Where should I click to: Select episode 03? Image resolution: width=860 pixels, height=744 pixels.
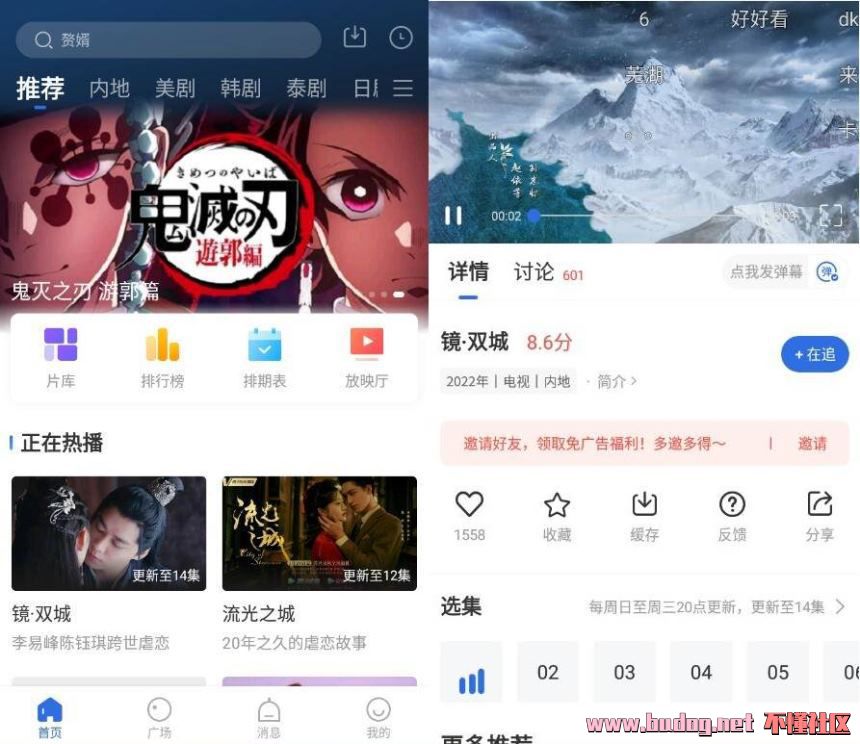pyautogui.click(x=624, y=672)
